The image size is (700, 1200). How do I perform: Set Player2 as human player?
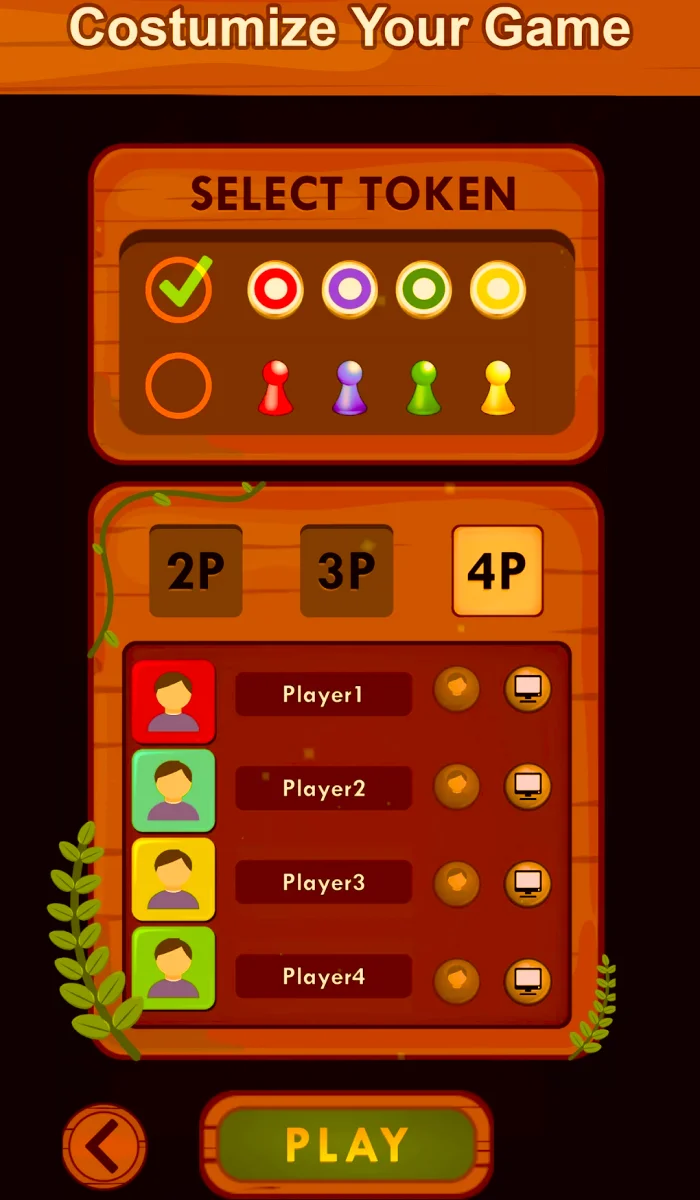pyautogui.click(x=457, y=786)
